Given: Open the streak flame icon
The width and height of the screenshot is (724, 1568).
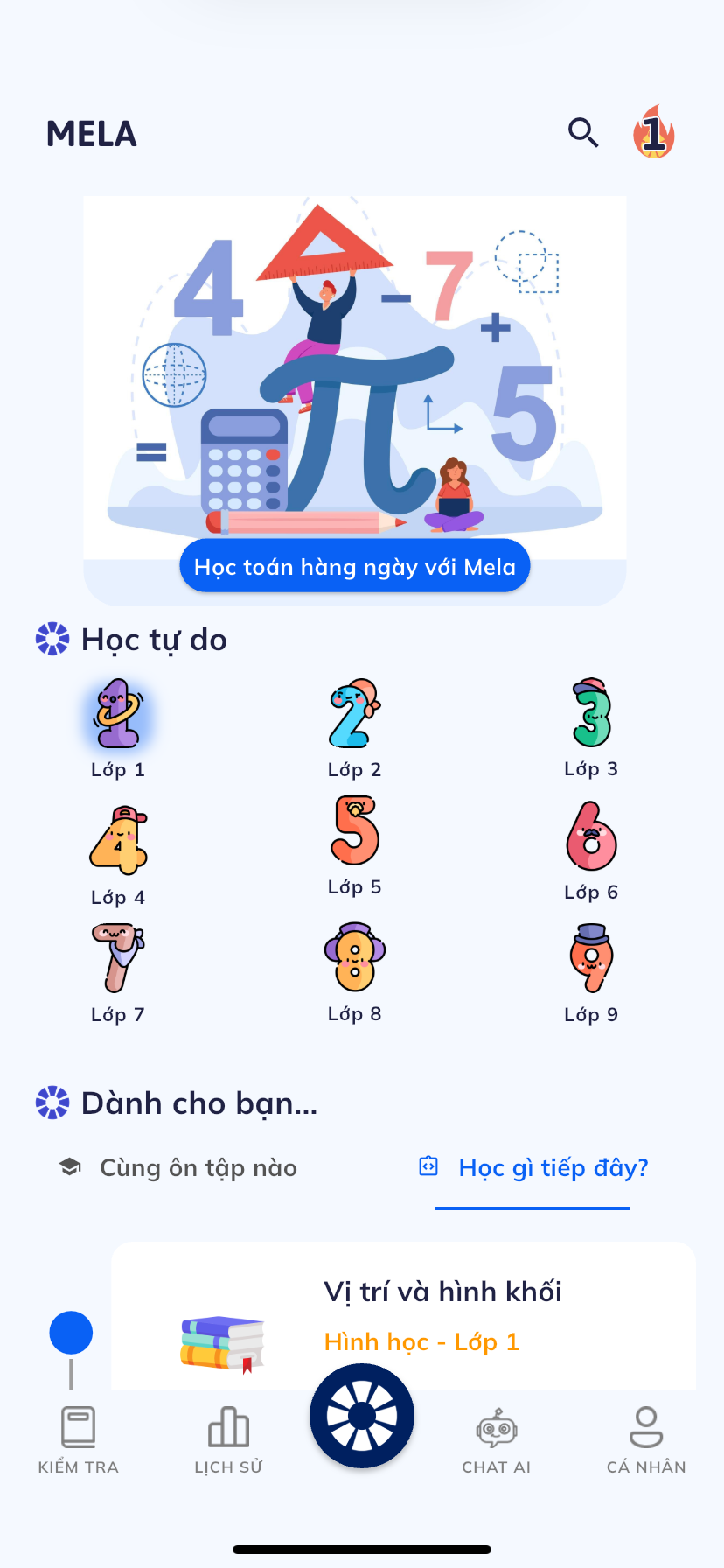Looking at the screenshot, I should [x=654, y=133].
